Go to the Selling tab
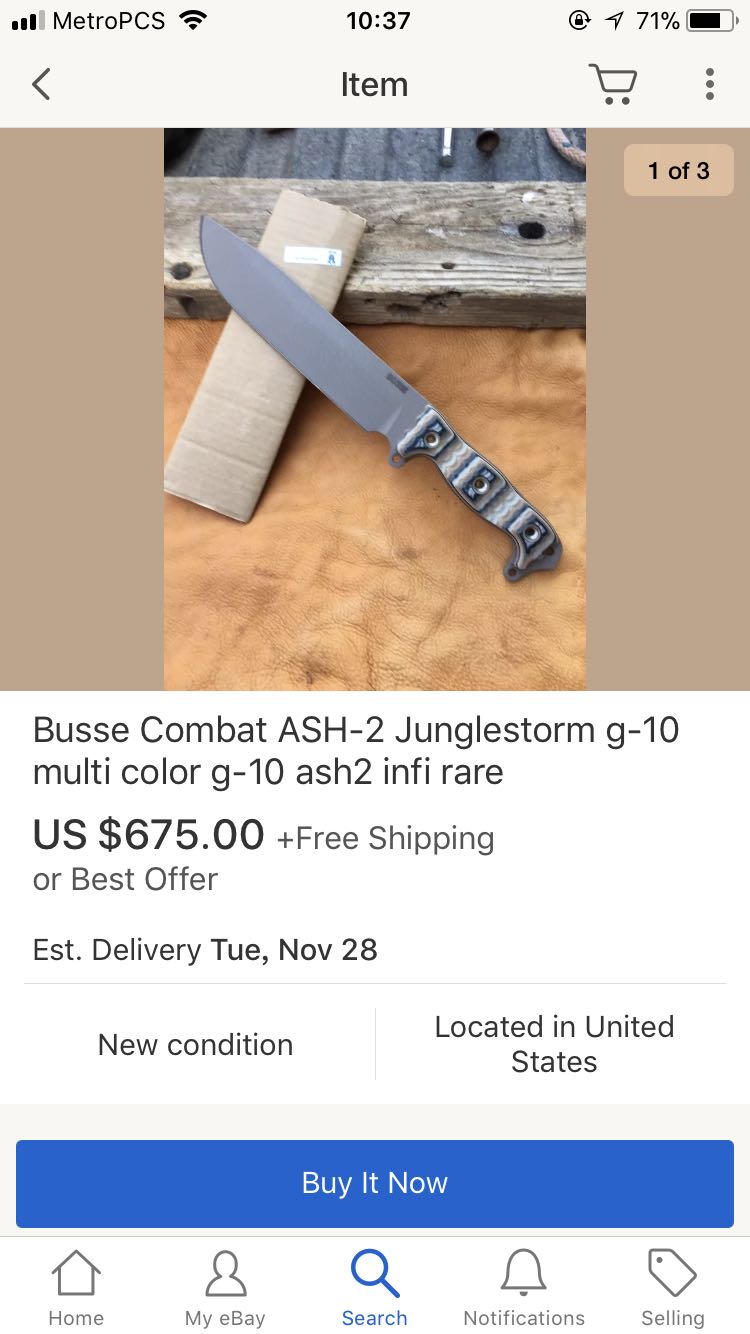Image resolution: width=750 pixels, height=1334 pixels. (x=672, y=1288)
